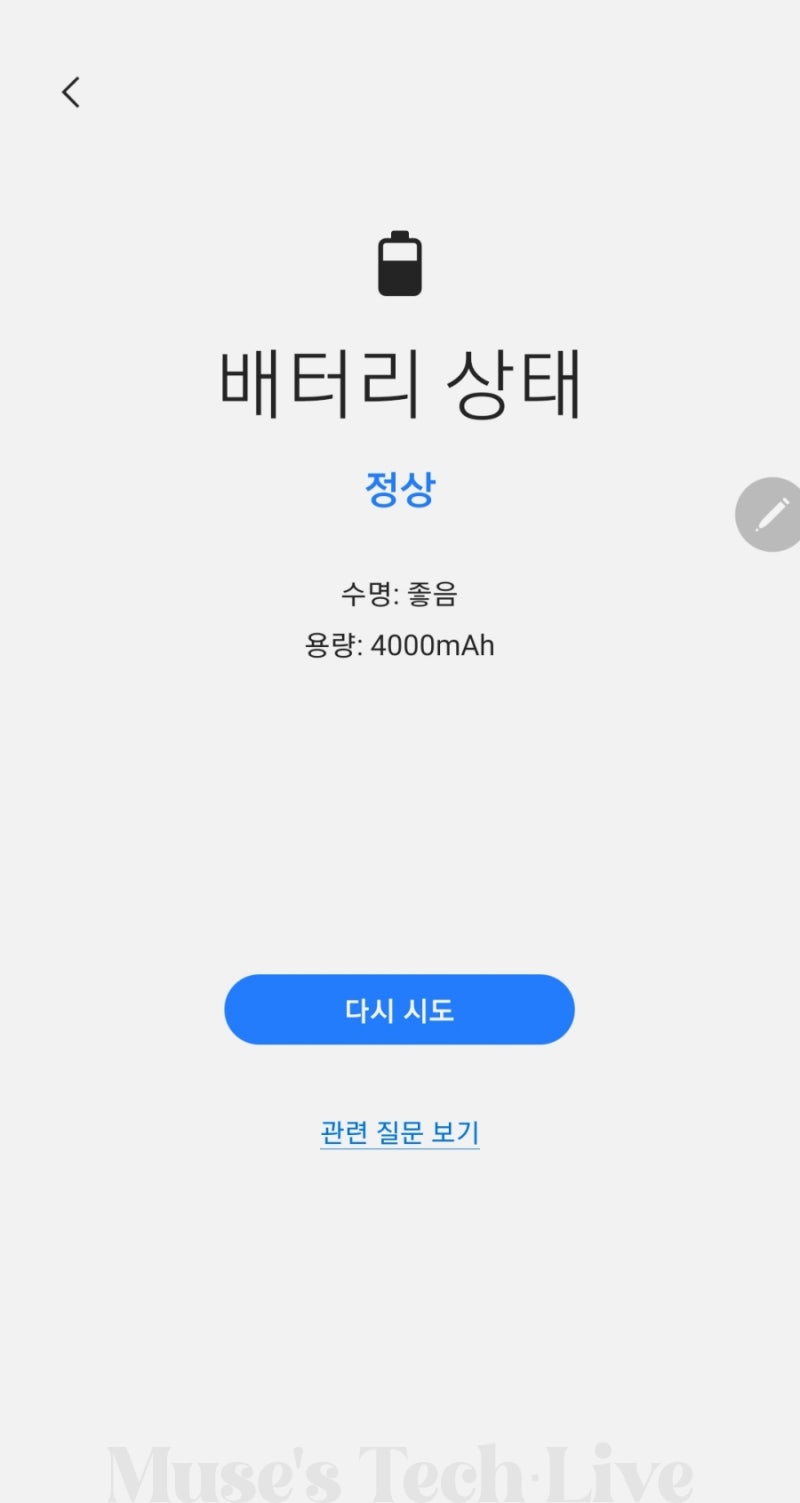Go back using the top-left arrow
The image size is (800, 1503).
coord(70,92)
